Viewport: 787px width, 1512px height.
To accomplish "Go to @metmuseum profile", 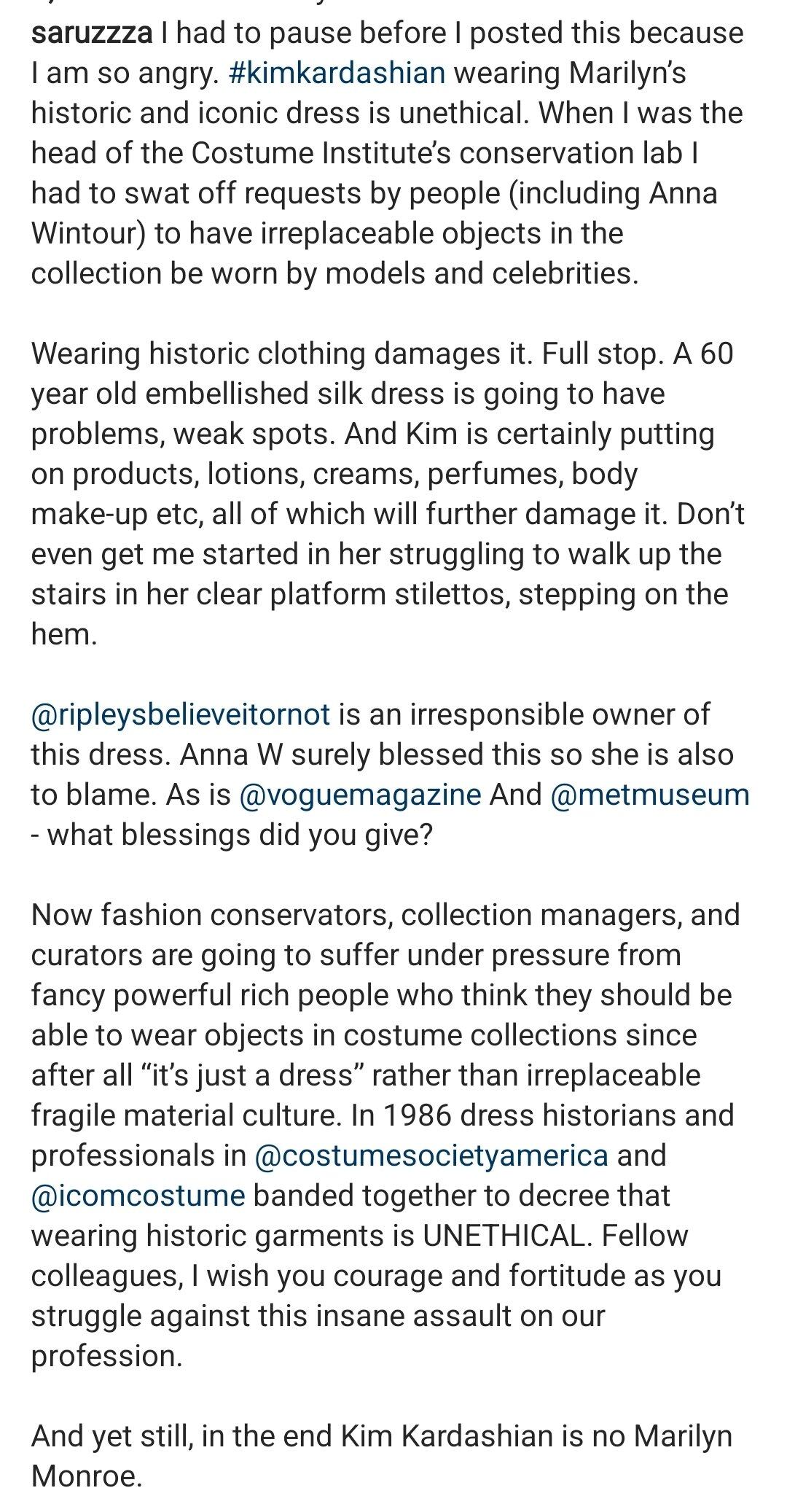I will [650, 795].
